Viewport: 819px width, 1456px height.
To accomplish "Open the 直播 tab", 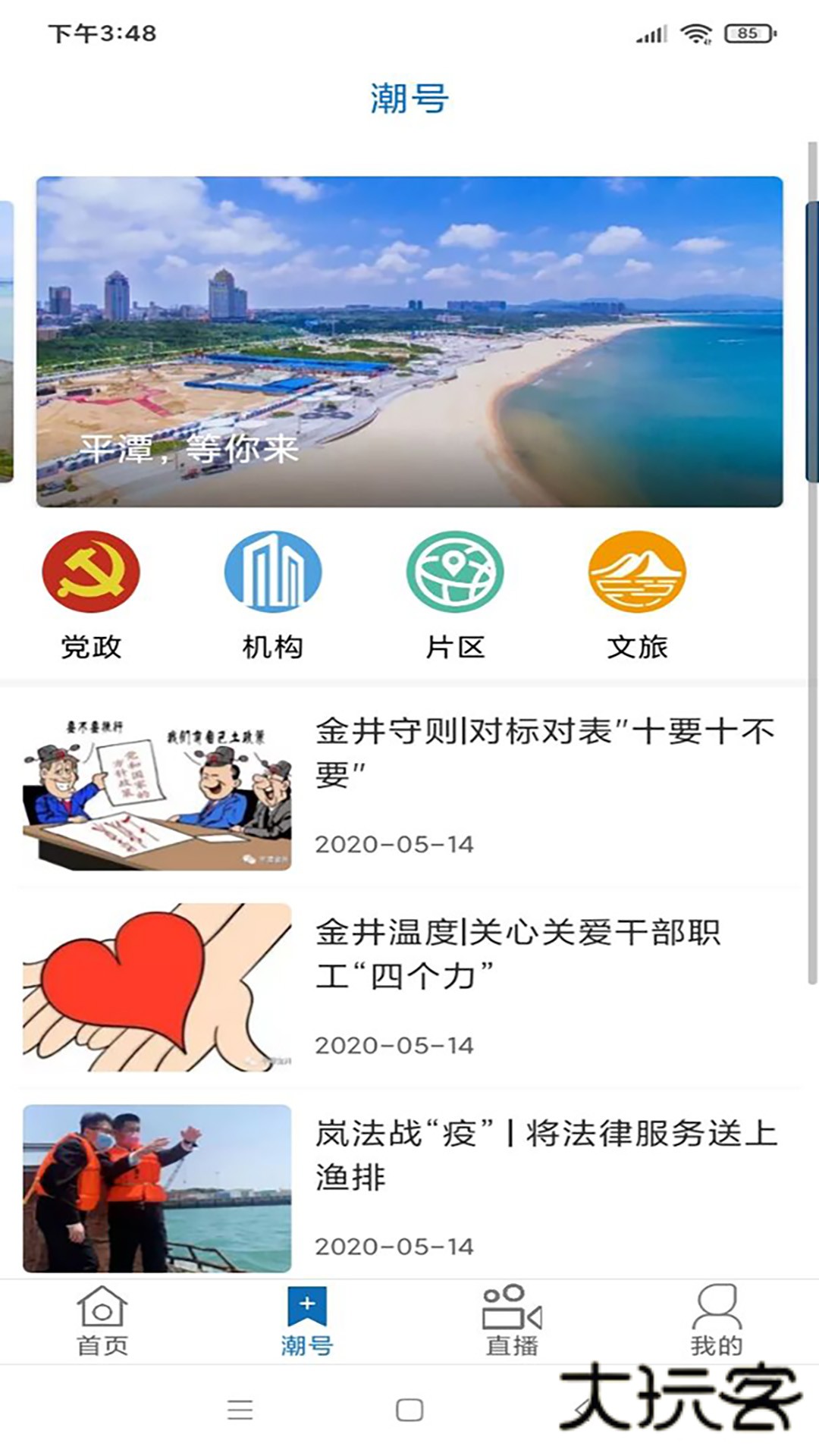I will point(510,1319).
